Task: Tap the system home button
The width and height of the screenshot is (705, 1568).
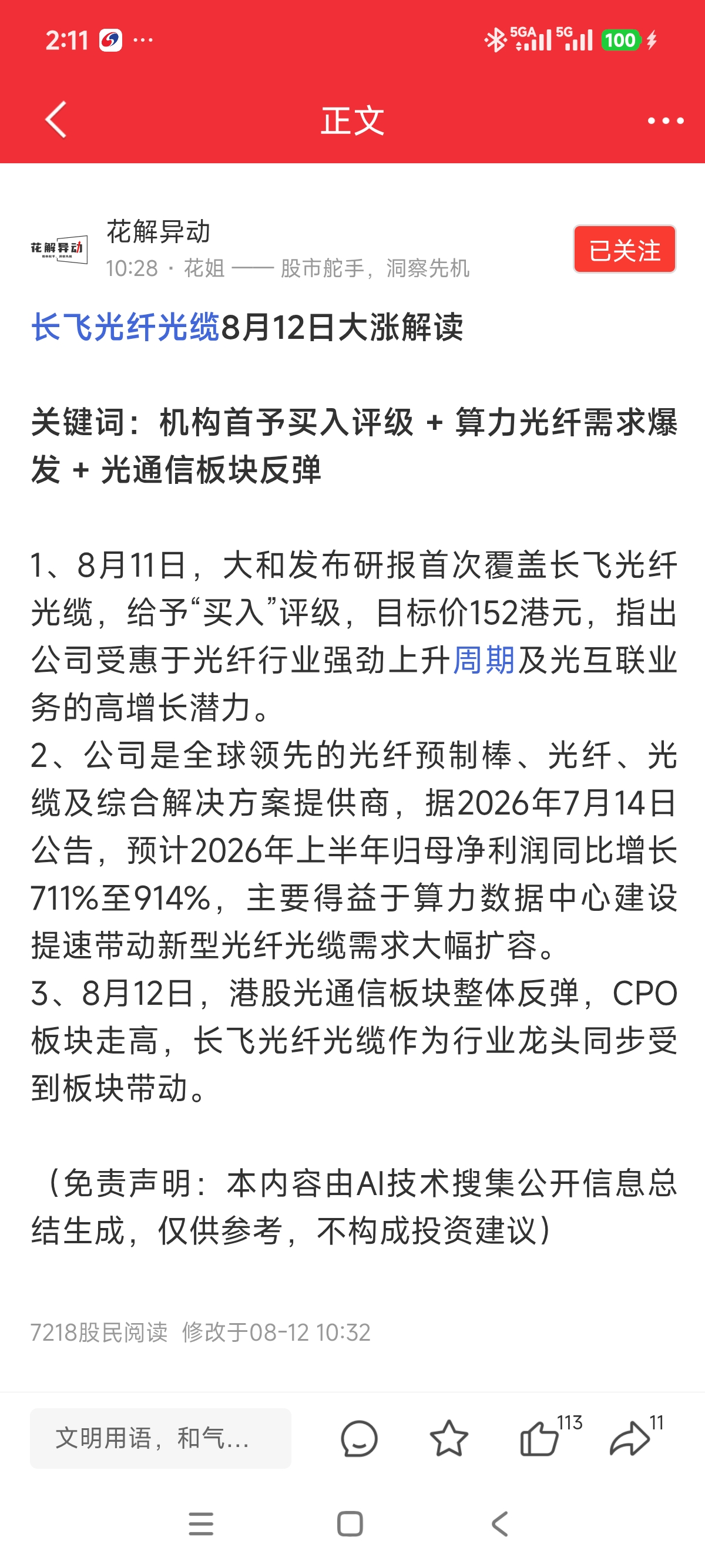Action: [x=350, y=1524]
